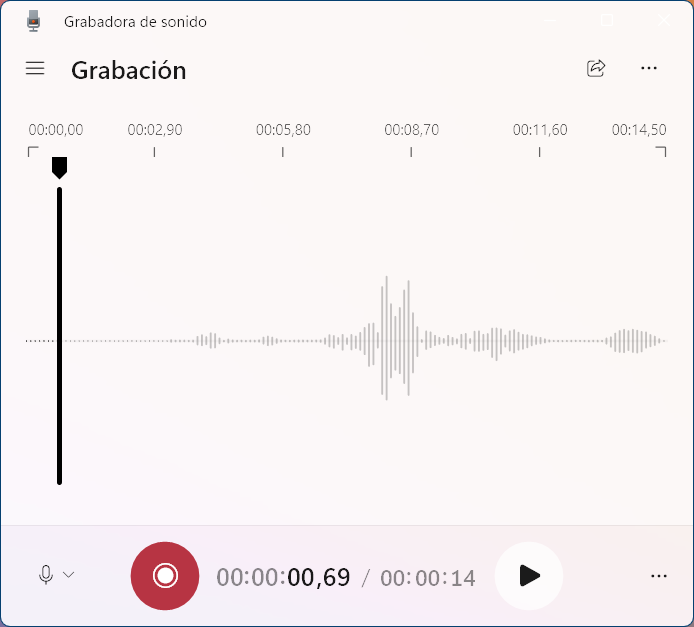Open the overflow menu beside the share icon
694x627 pixels.
pyautogui.click(x=649, y=68)
